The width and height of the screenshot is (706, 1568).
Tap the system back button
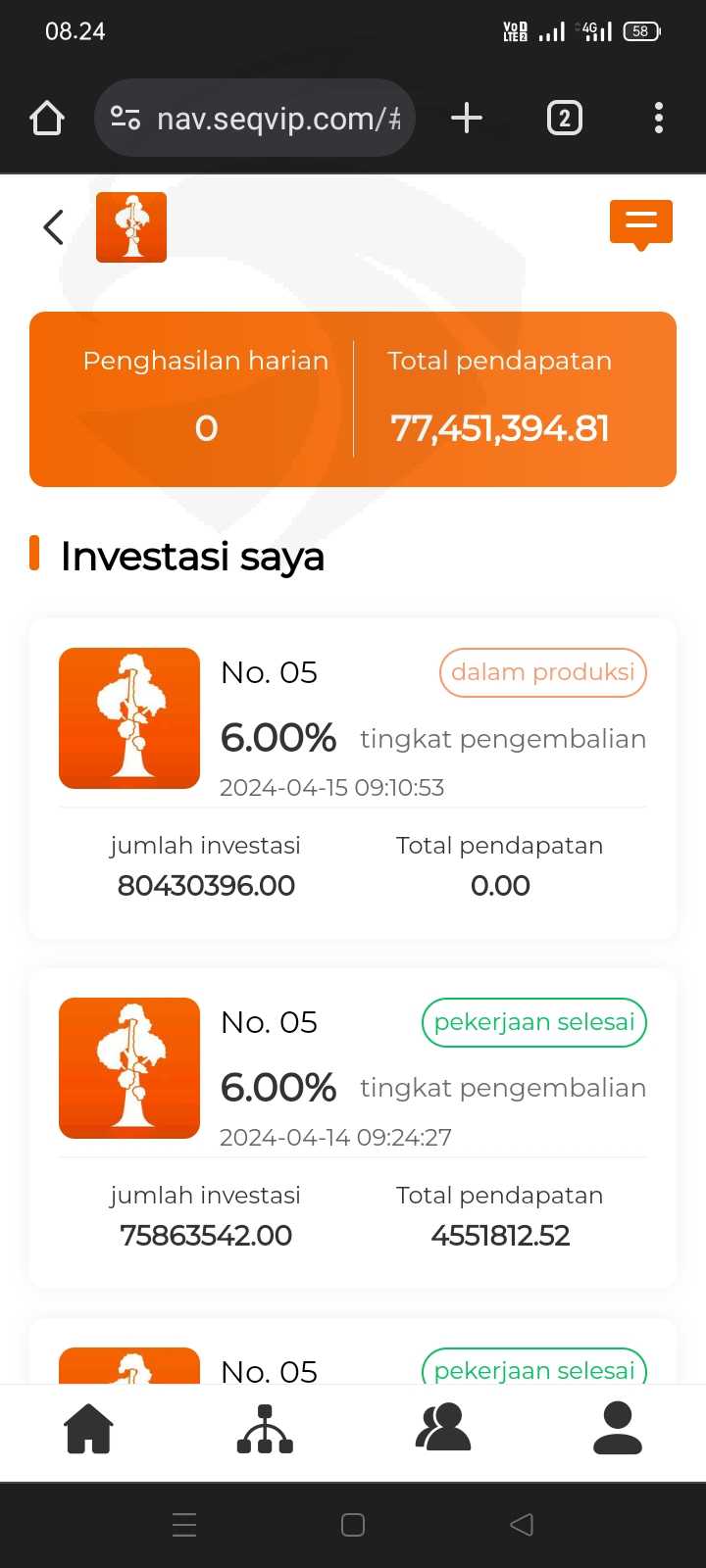click(x=522, y=1524)
